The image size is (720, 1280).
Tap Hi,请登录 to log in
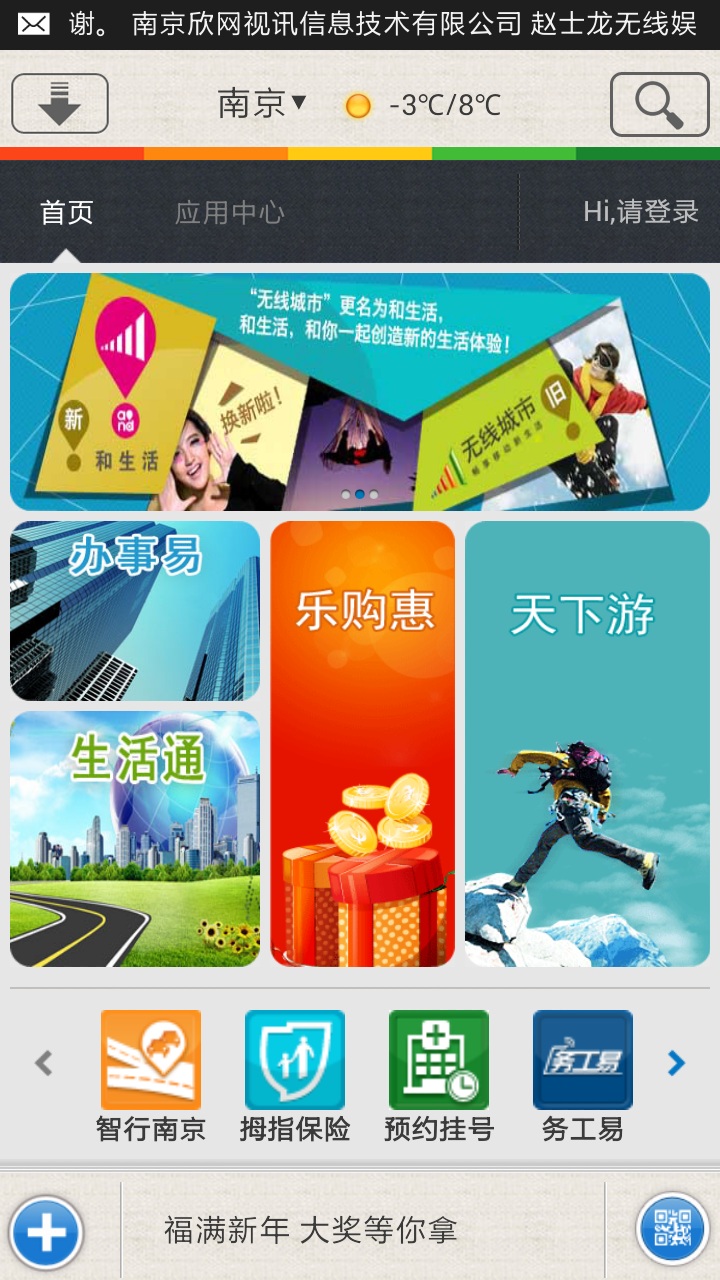(x=640, y=212)
